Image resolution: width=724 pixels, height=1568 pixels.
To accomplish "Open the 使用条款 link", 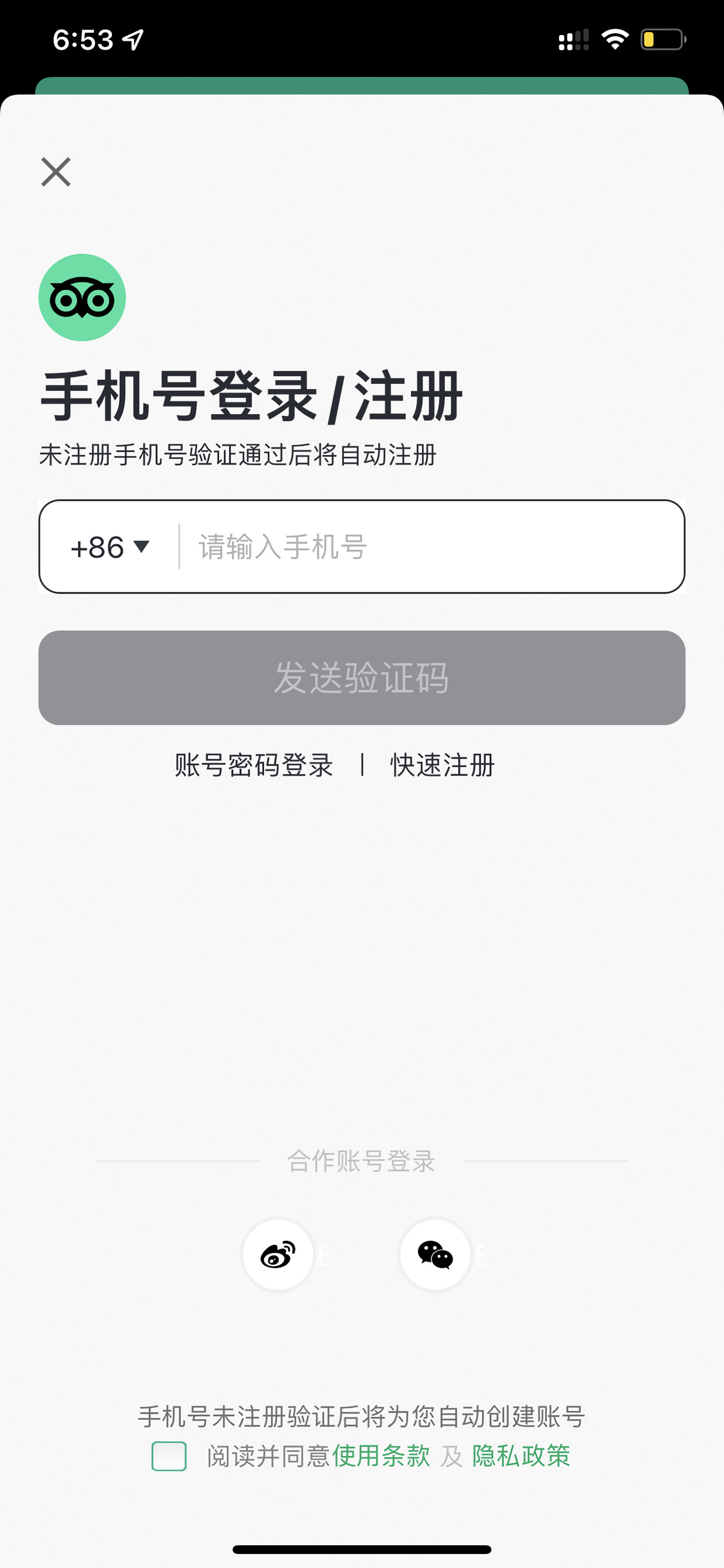I will coord(381,1456).
